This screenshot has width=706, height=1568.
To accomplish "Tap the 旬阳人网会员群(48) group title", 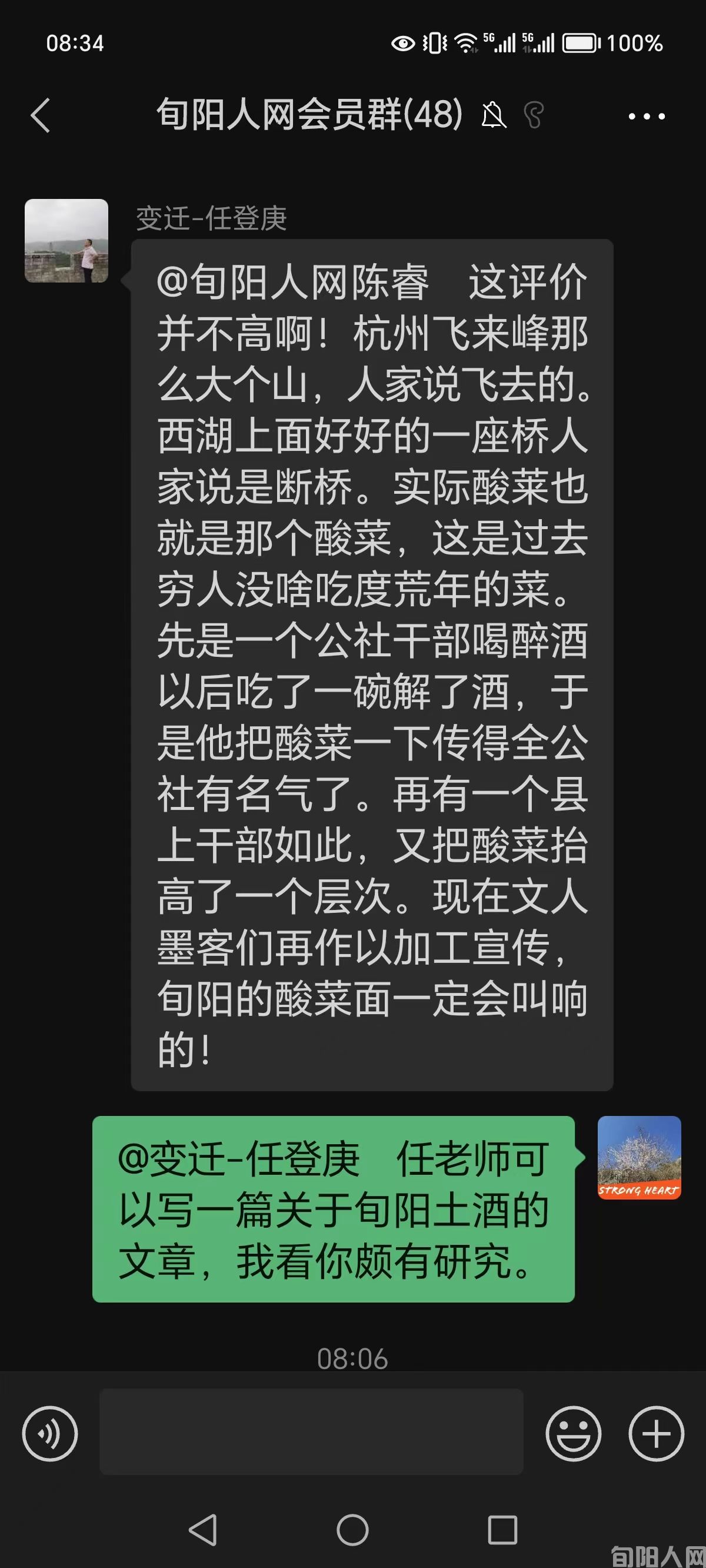I will click(311, 114).
